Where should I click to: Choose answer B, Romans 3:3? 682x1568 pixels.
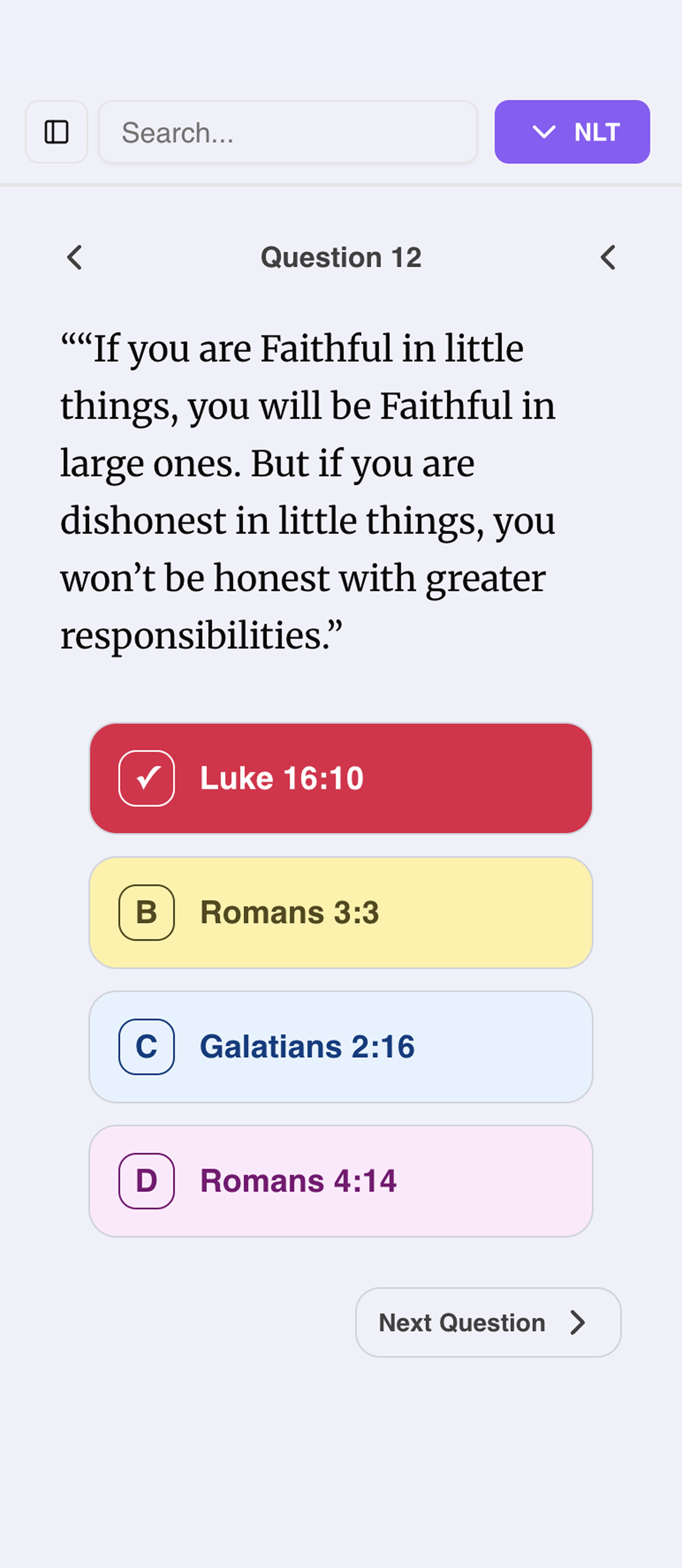[x=341, y=912]
